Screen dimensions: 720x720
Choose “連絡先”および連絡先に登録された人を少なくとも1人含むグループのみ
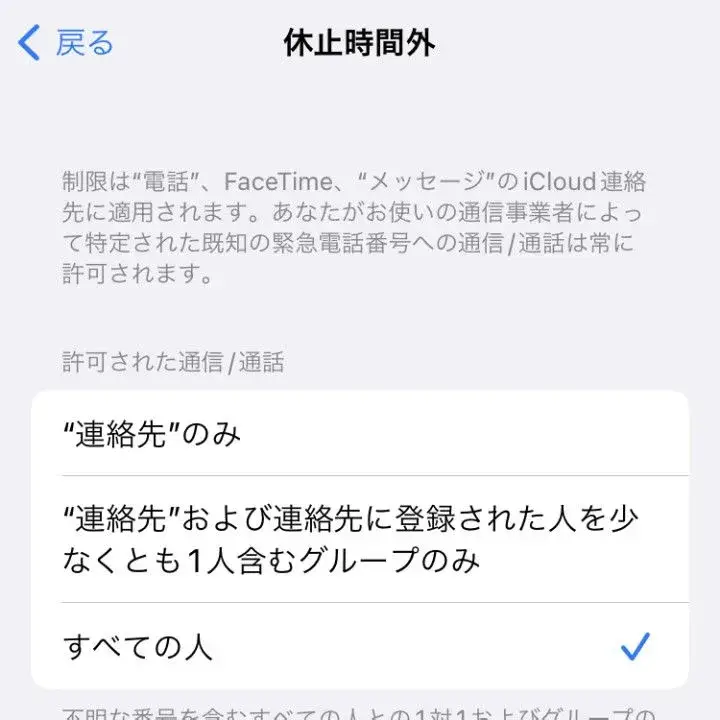(x=360, y=539)
